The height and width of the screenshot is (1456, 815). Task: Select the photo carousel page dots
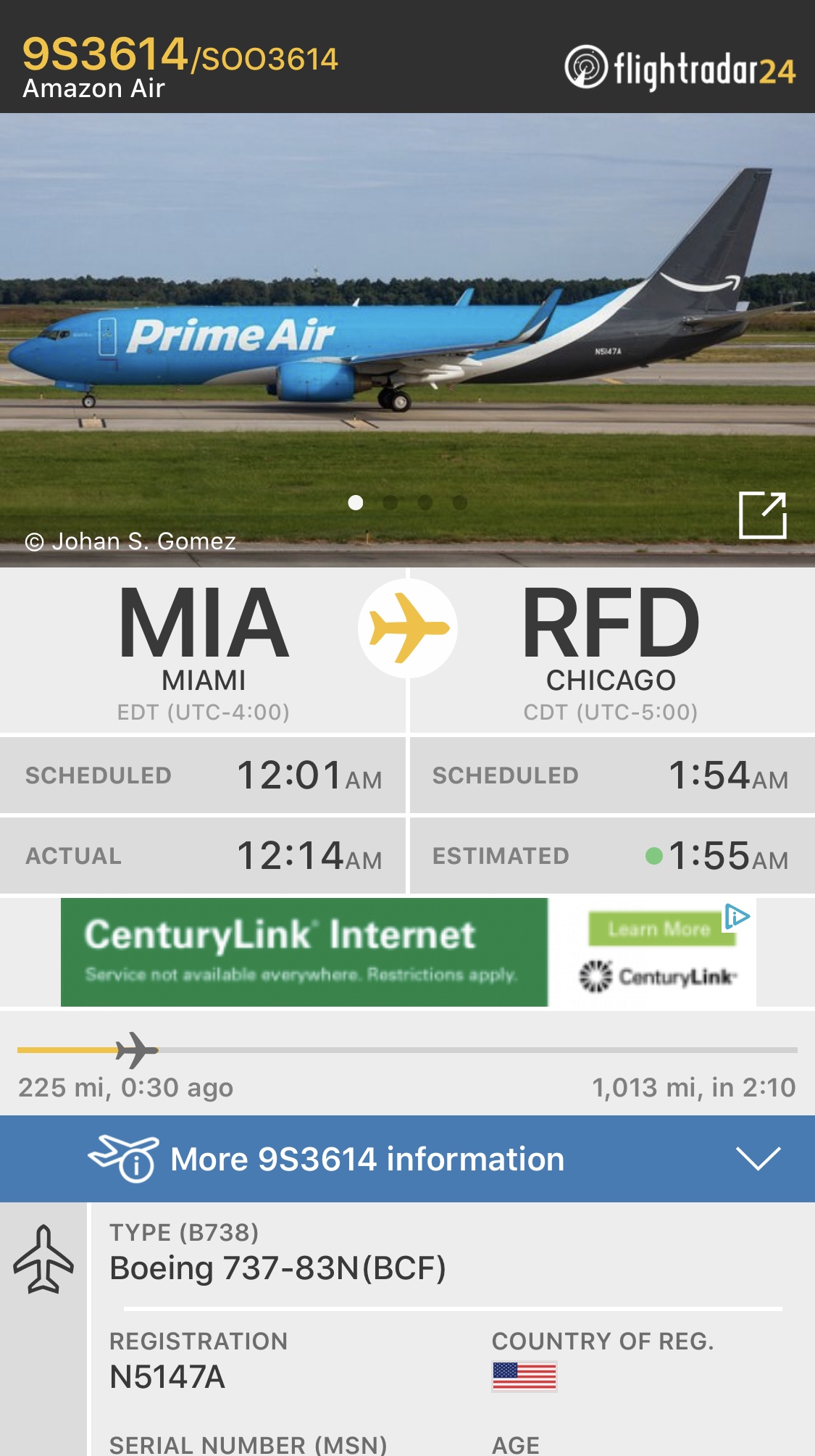[x=407, y=503]
